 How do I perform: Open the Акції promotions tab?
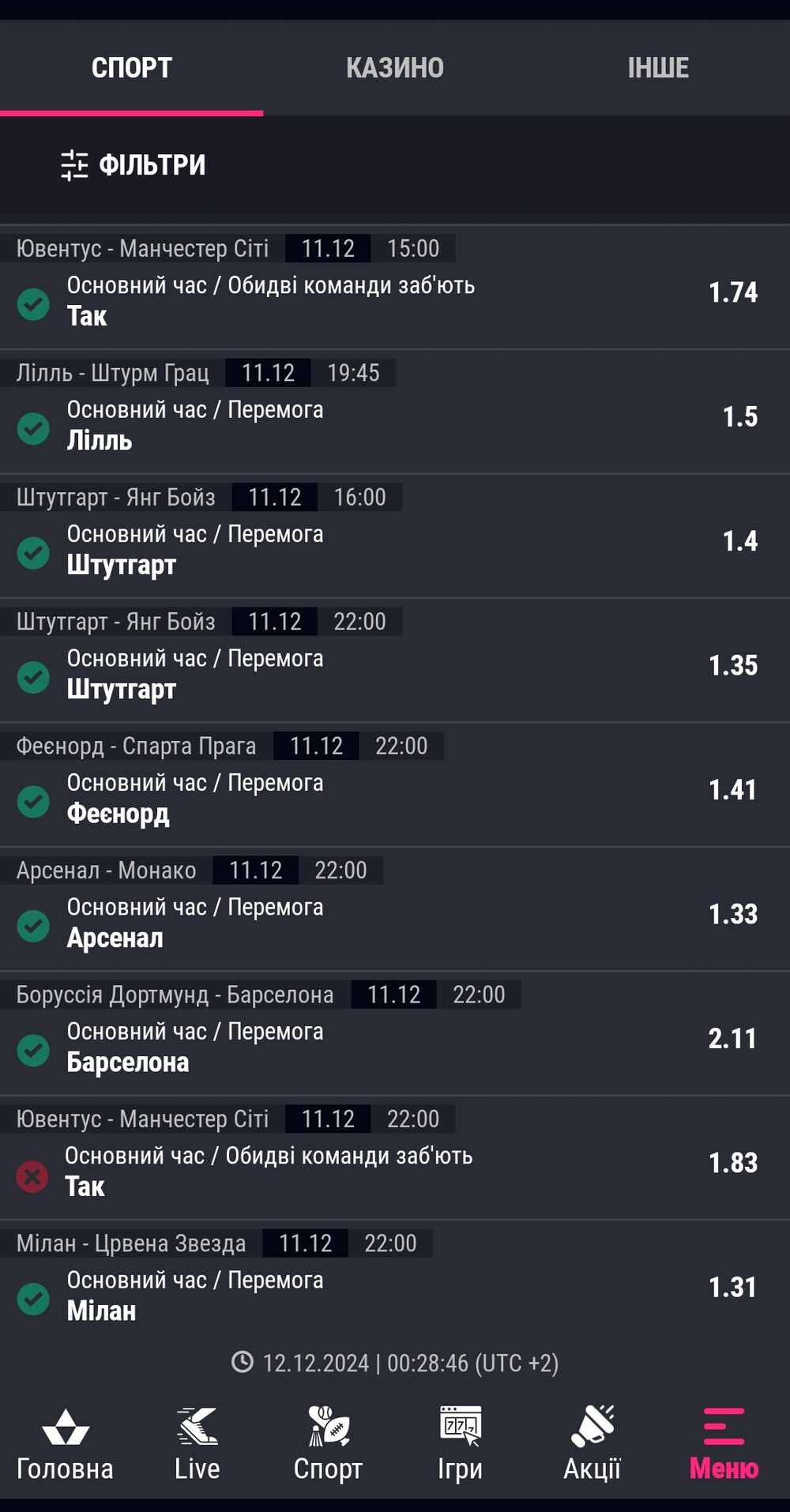[x=592, y=1443]
